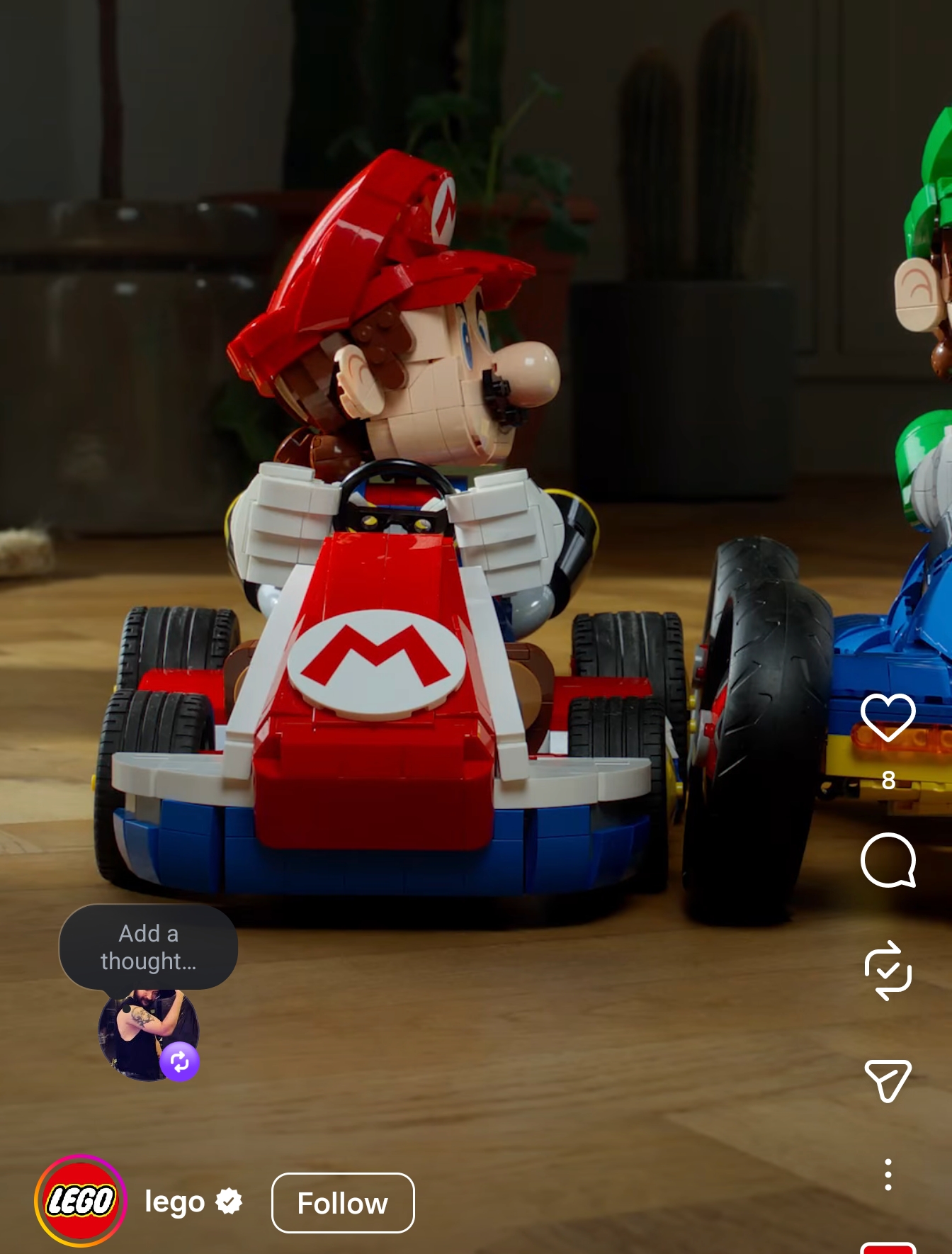This screenshot has height=1254, width=952.
Task: Open the lego profile picture
Action: coord(81,1201)
